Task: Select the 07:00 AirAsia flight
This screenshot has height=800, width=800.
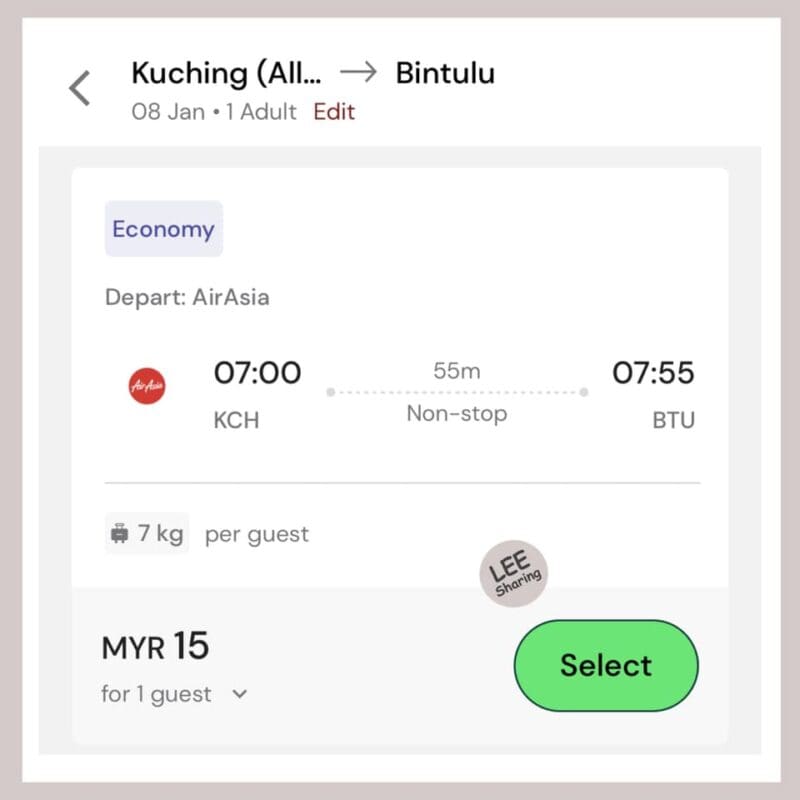Action: coord(605,666)
